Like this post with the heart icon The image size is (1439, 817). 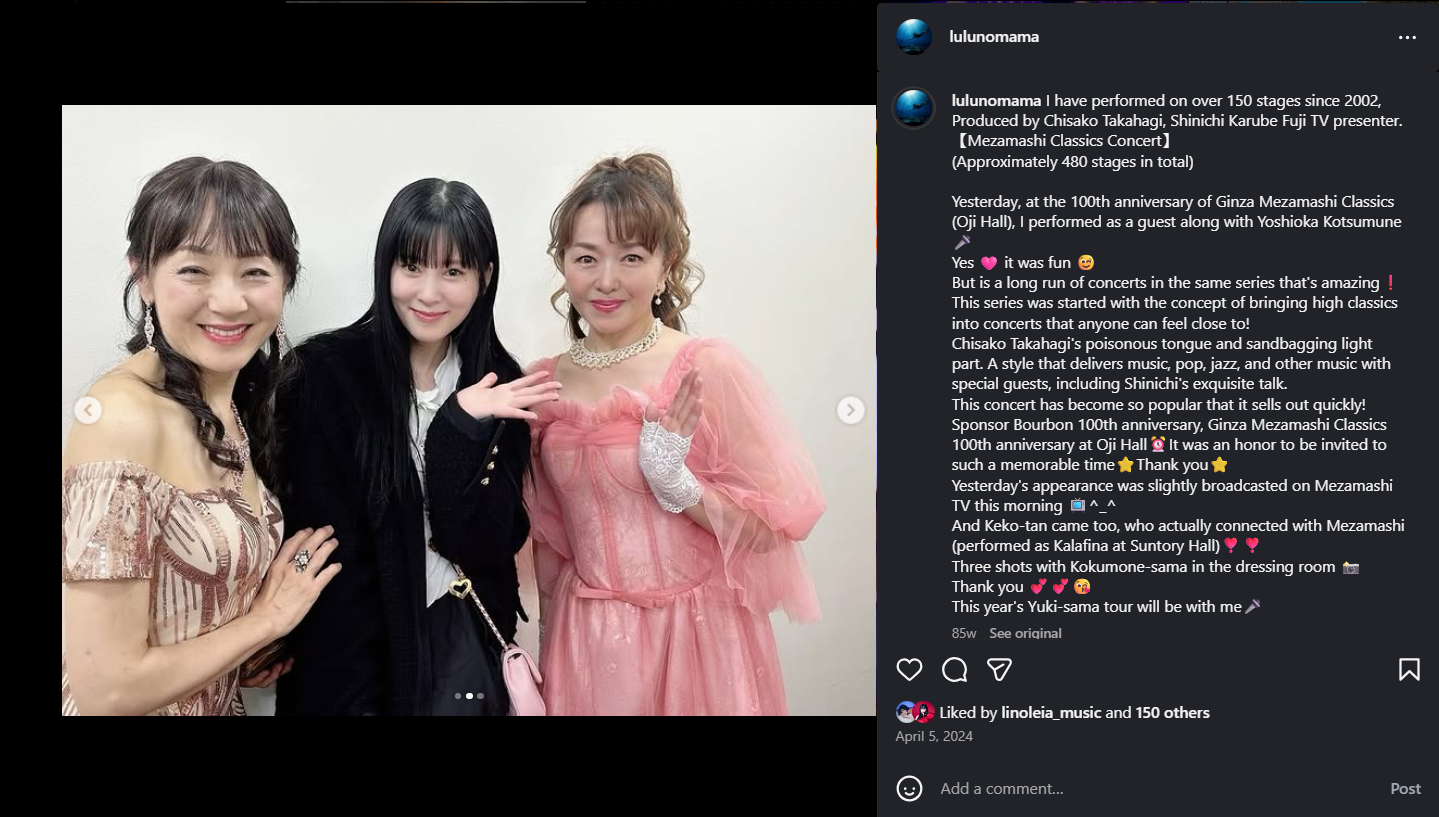tap(909, 669)
